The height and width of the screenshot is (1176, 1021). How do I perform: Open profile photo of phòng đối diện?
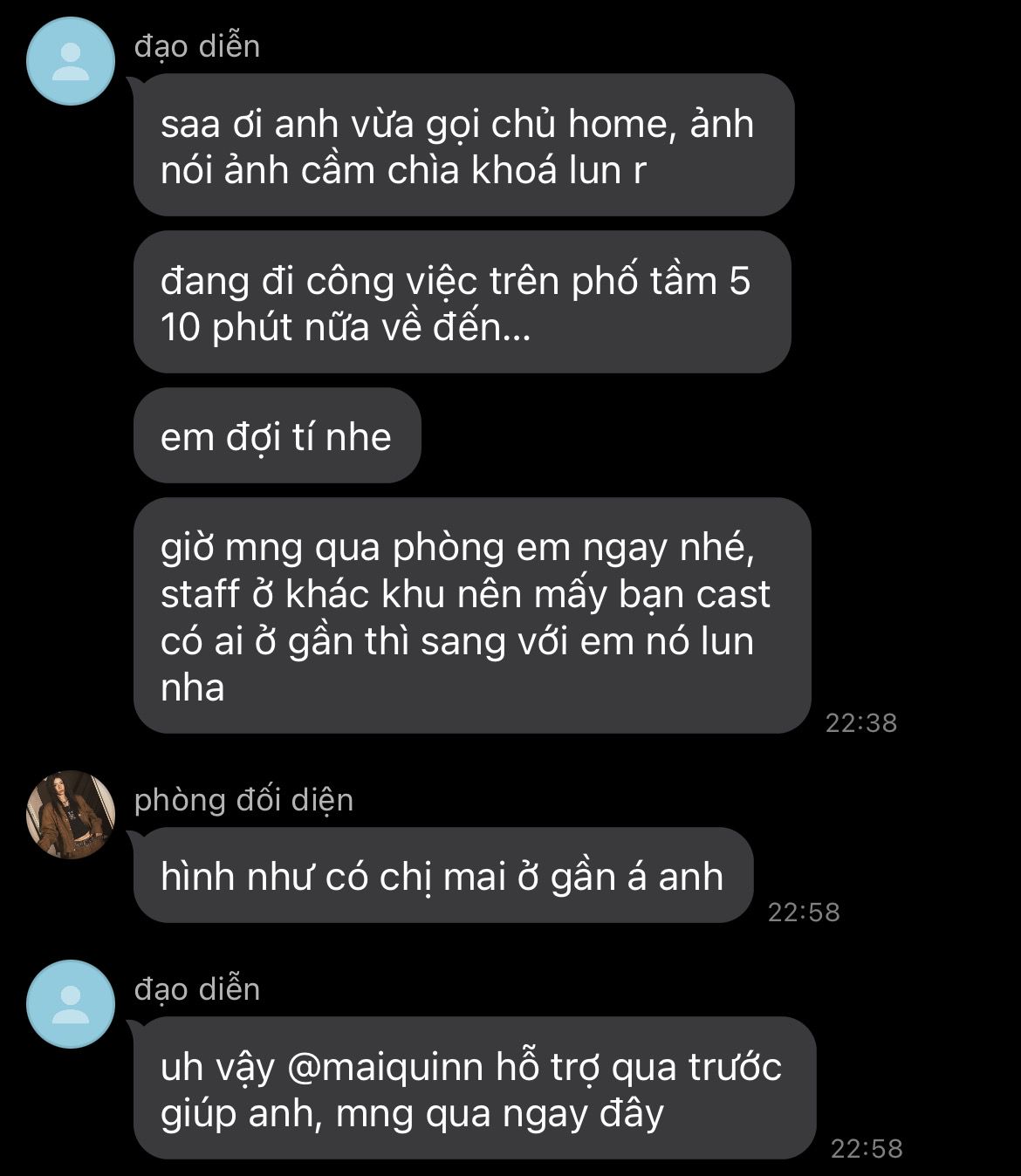point(71,815)
